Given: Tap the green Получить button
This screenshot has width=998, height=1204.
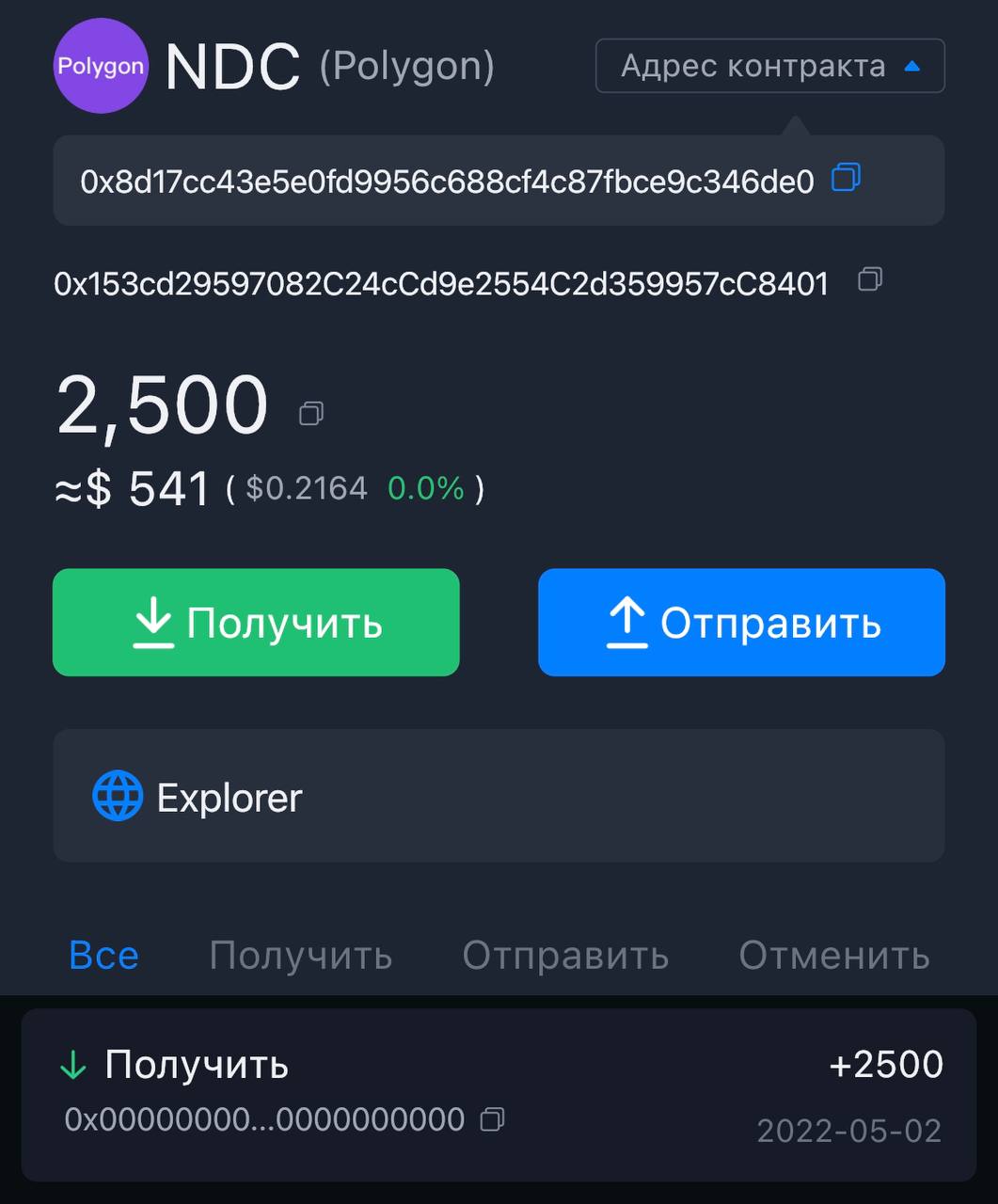Looking at the screenshot, I should (x=256, y=622).
